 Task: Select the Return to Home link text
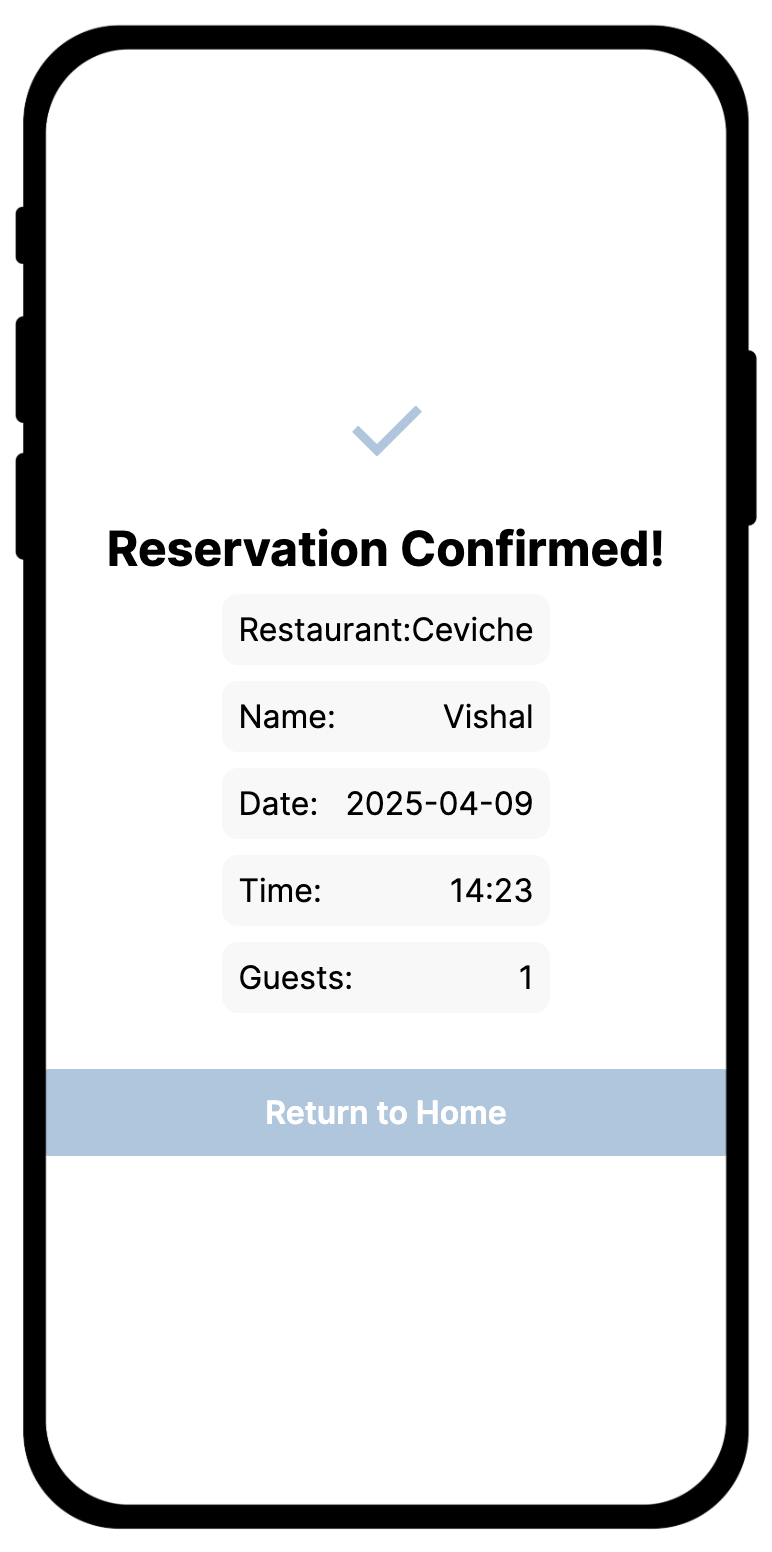click(x=386, y=1112)
